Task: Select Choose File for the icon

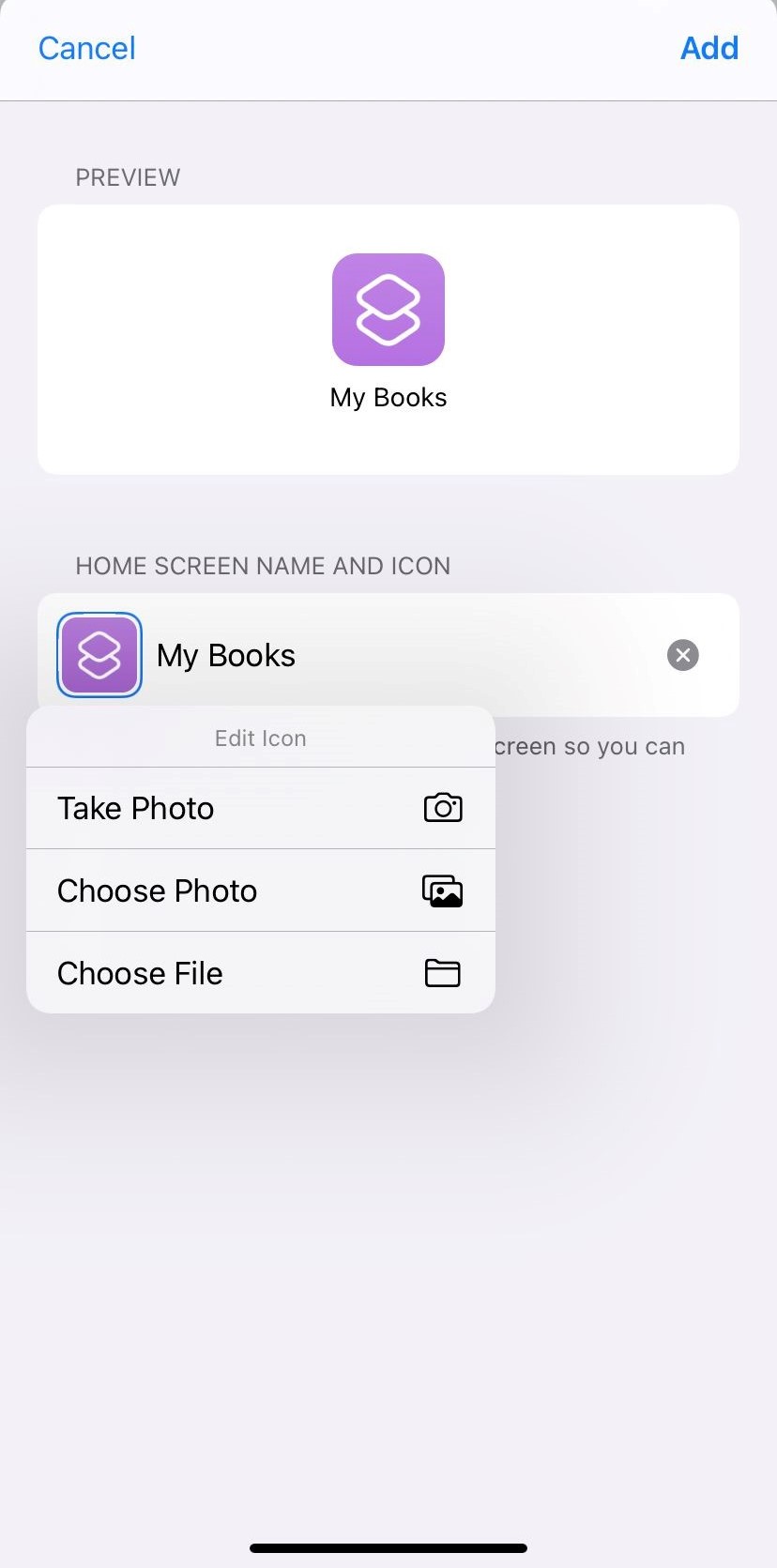Action: tap(260, 973)
